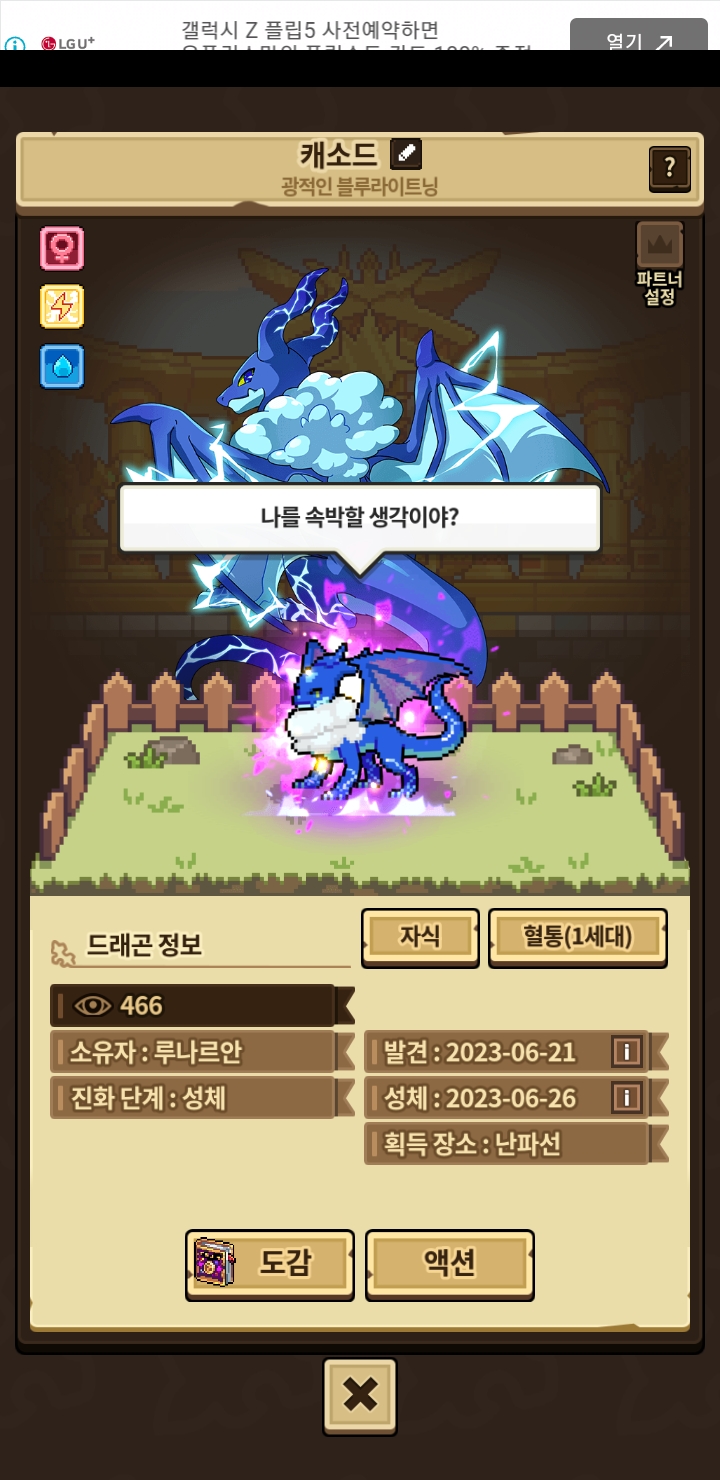Screen dimensions: 720x1480
Task: Open the 자식 button
Action: tap(420, 937)
